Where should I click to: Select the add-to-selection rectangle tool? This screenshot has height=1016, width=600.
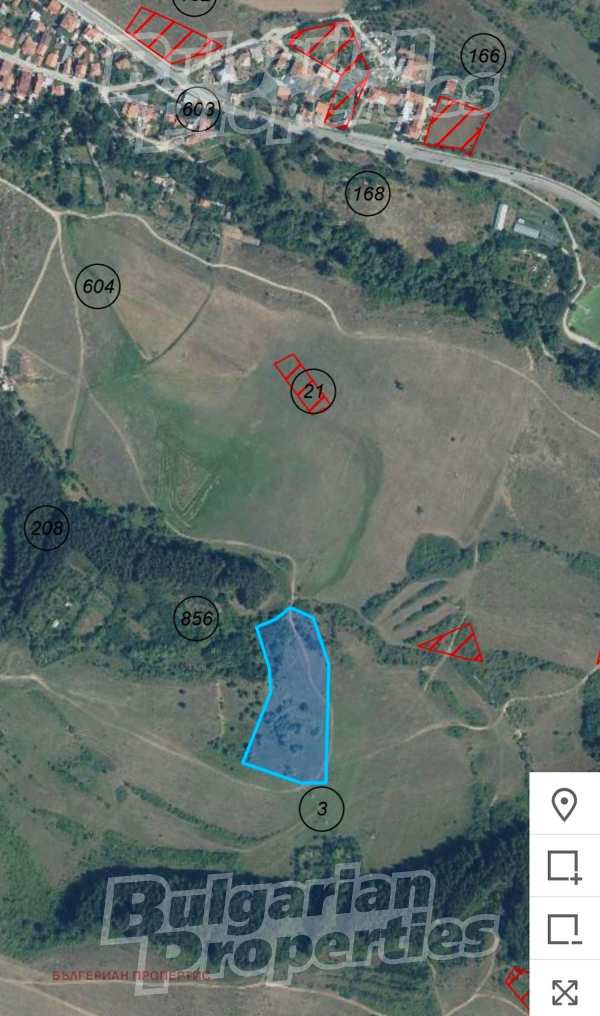click(x=564, y=866)
